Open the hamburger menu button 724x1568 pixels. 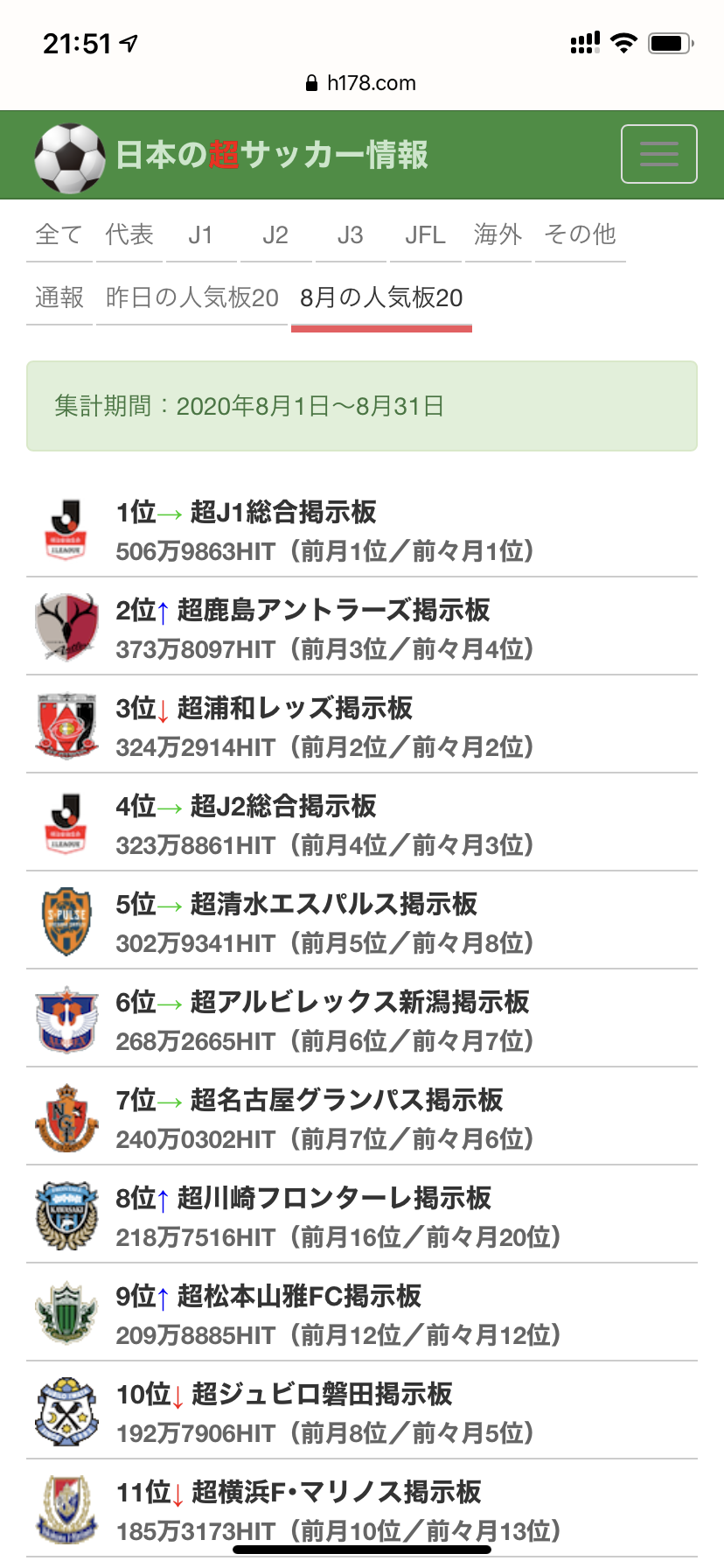(x=658, y=154)
